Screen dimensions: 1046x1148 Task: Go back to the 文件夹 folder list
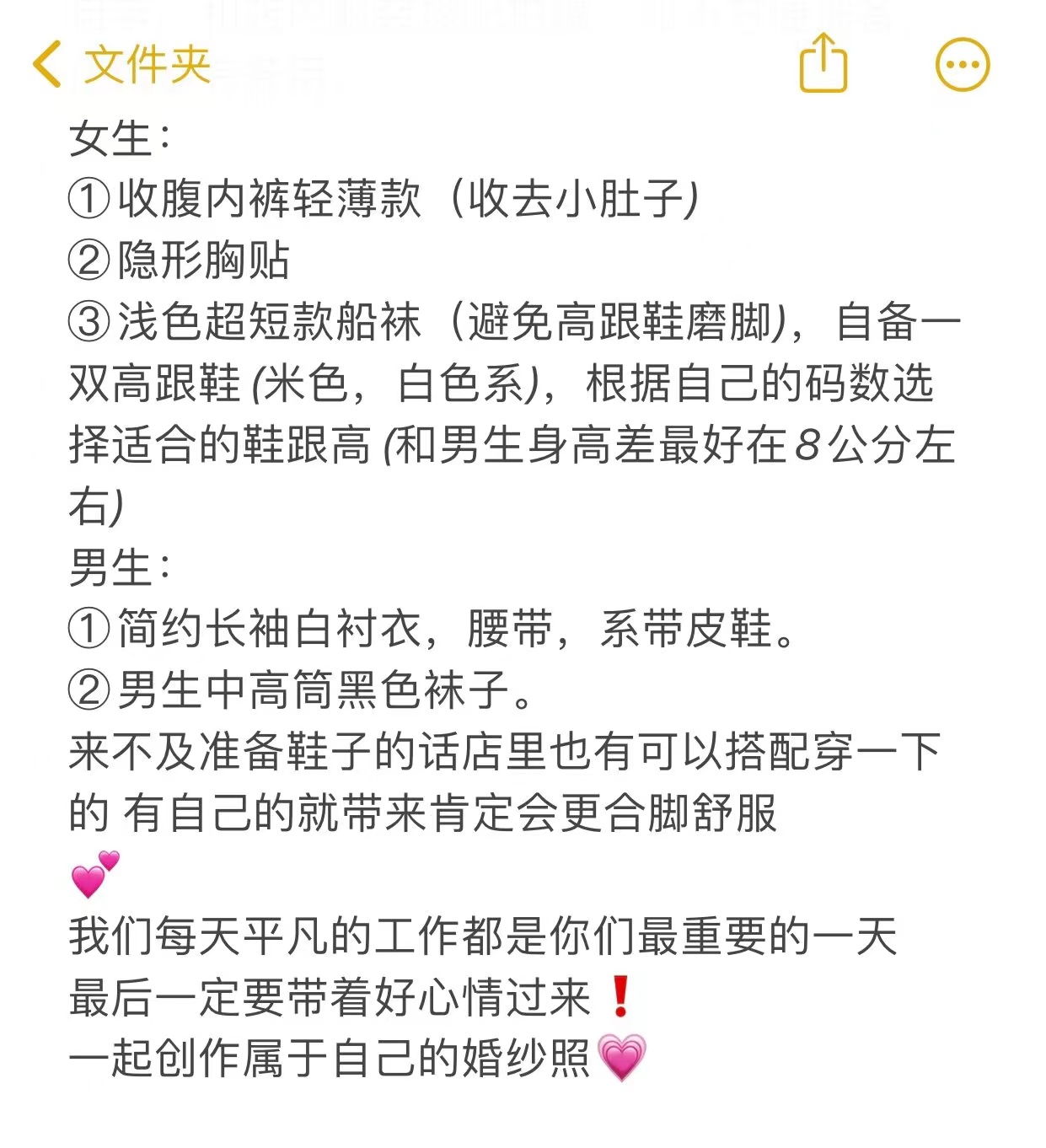pyautogui.click(x=122, y=65)
